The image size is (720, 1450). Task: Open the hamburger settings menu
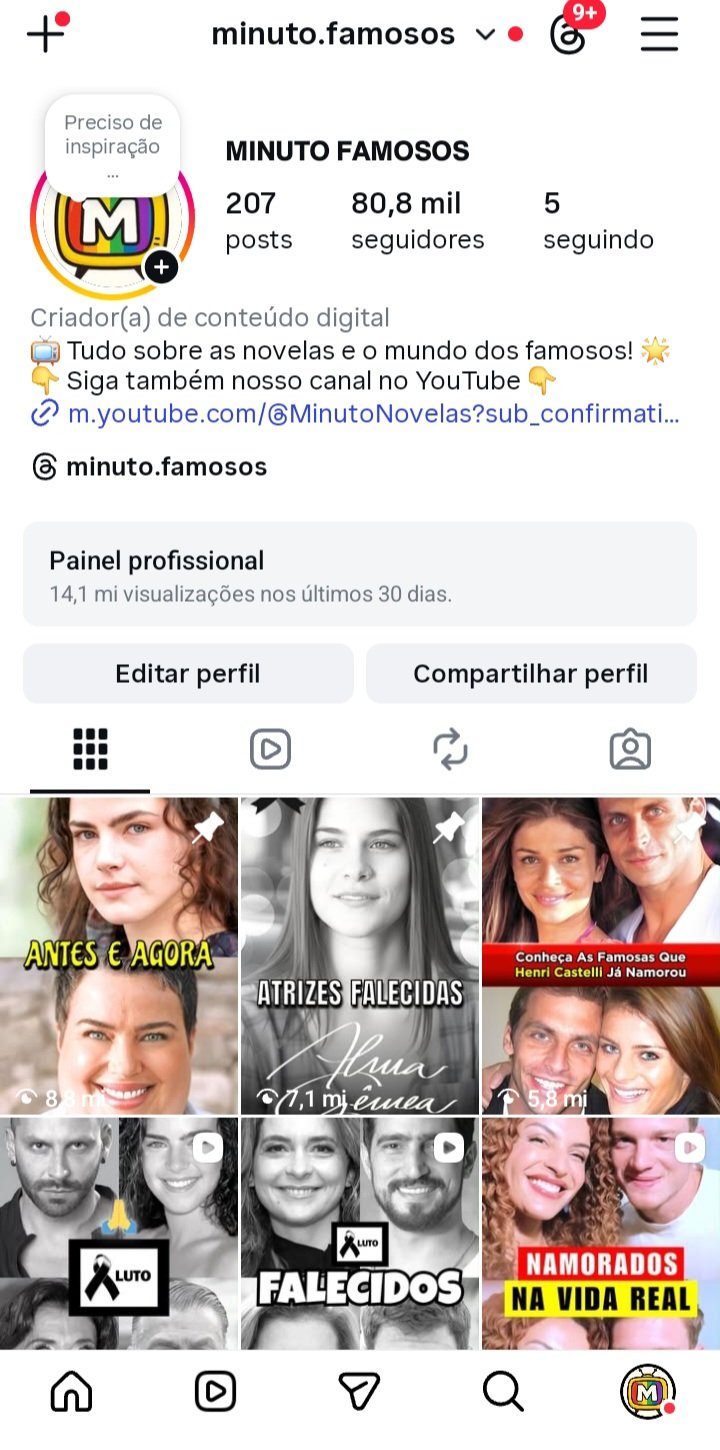point(659,35)
